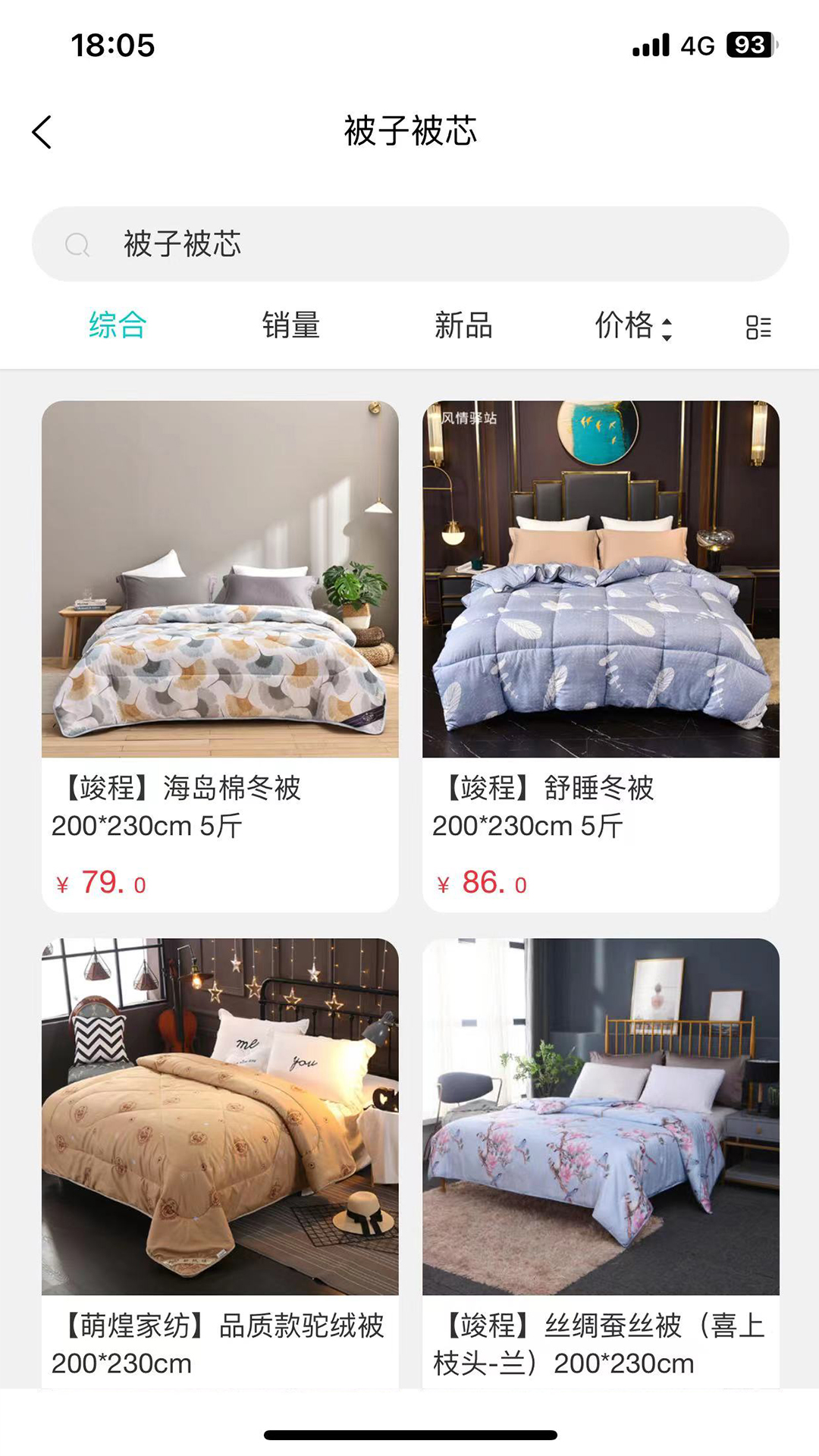This screenshot has width=819, height=1456.
Task: Click the magnifier icon in search bar
Action: pos(78,244)
